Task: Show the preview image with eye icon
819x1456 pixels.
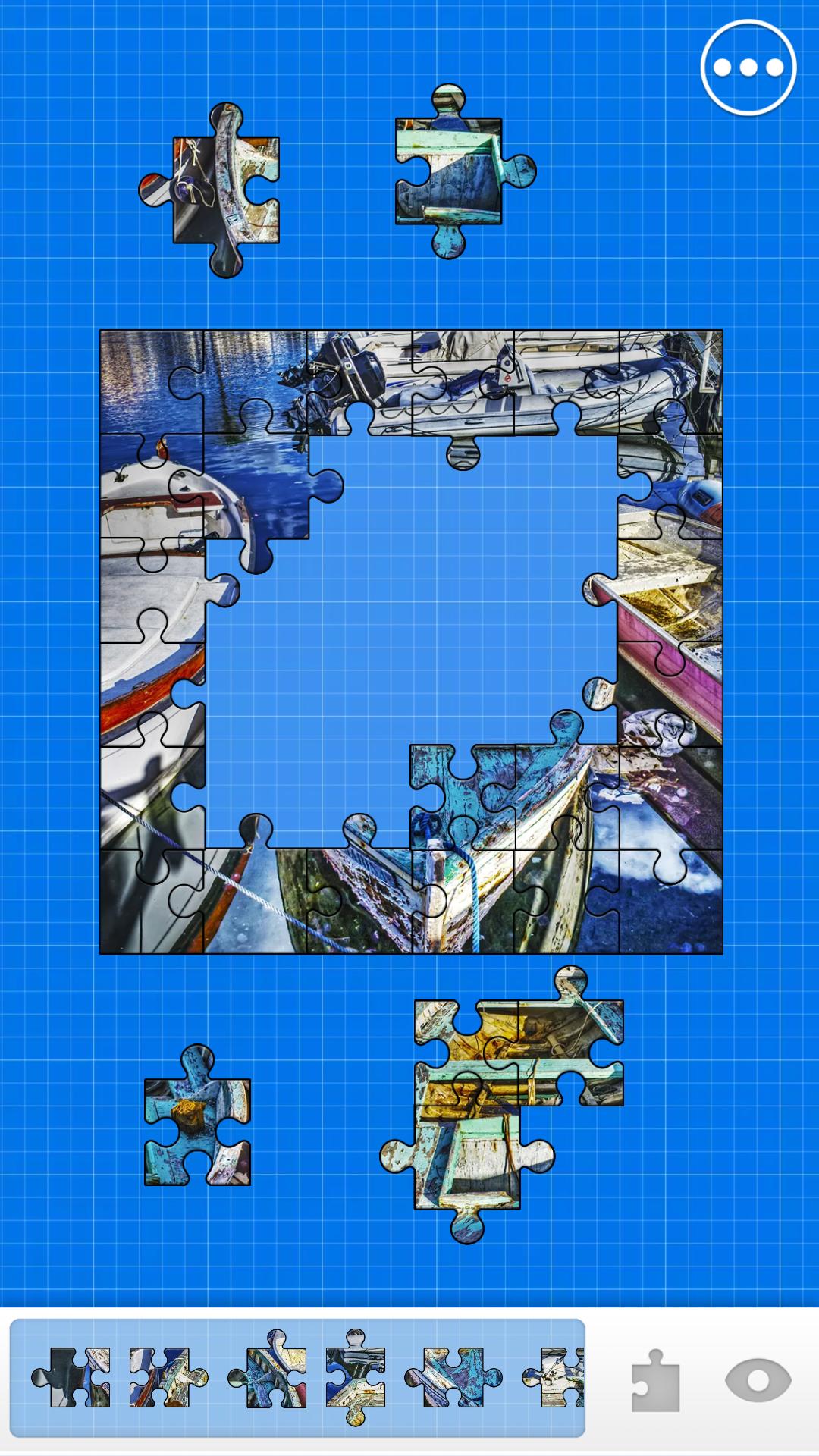Action: [758, 1380]
